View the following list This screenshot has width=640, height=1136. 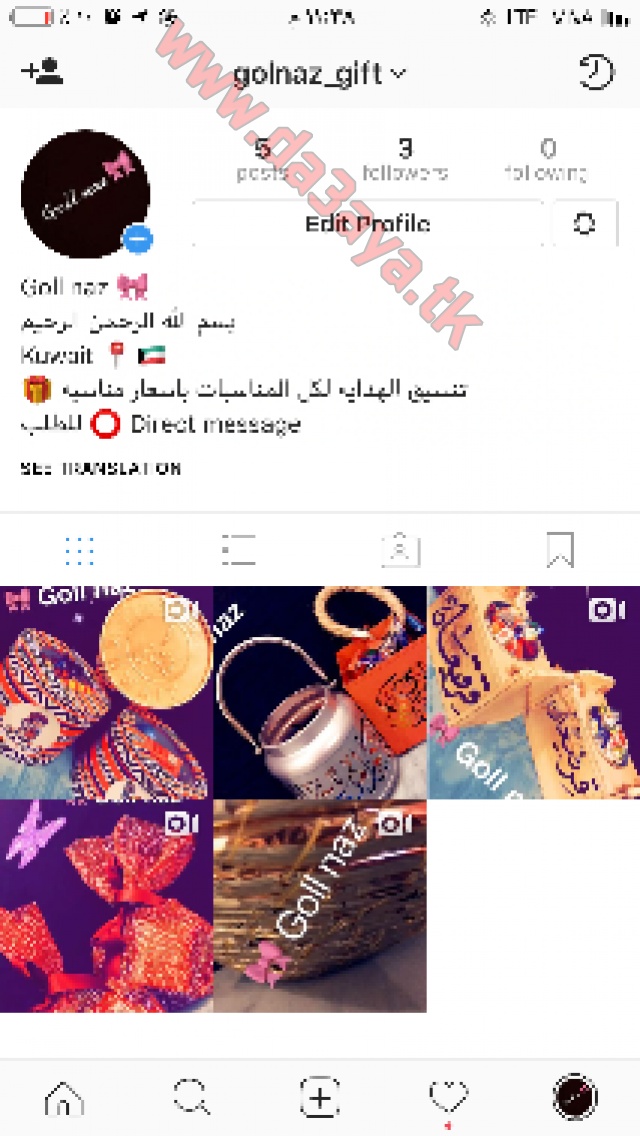[547, 160]
